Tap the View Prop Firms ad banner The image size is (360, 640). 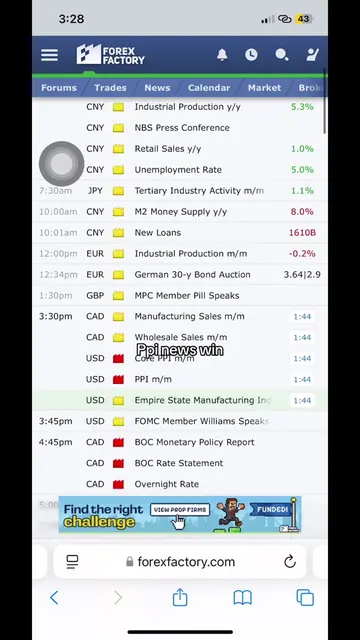[x=180, y=515]
